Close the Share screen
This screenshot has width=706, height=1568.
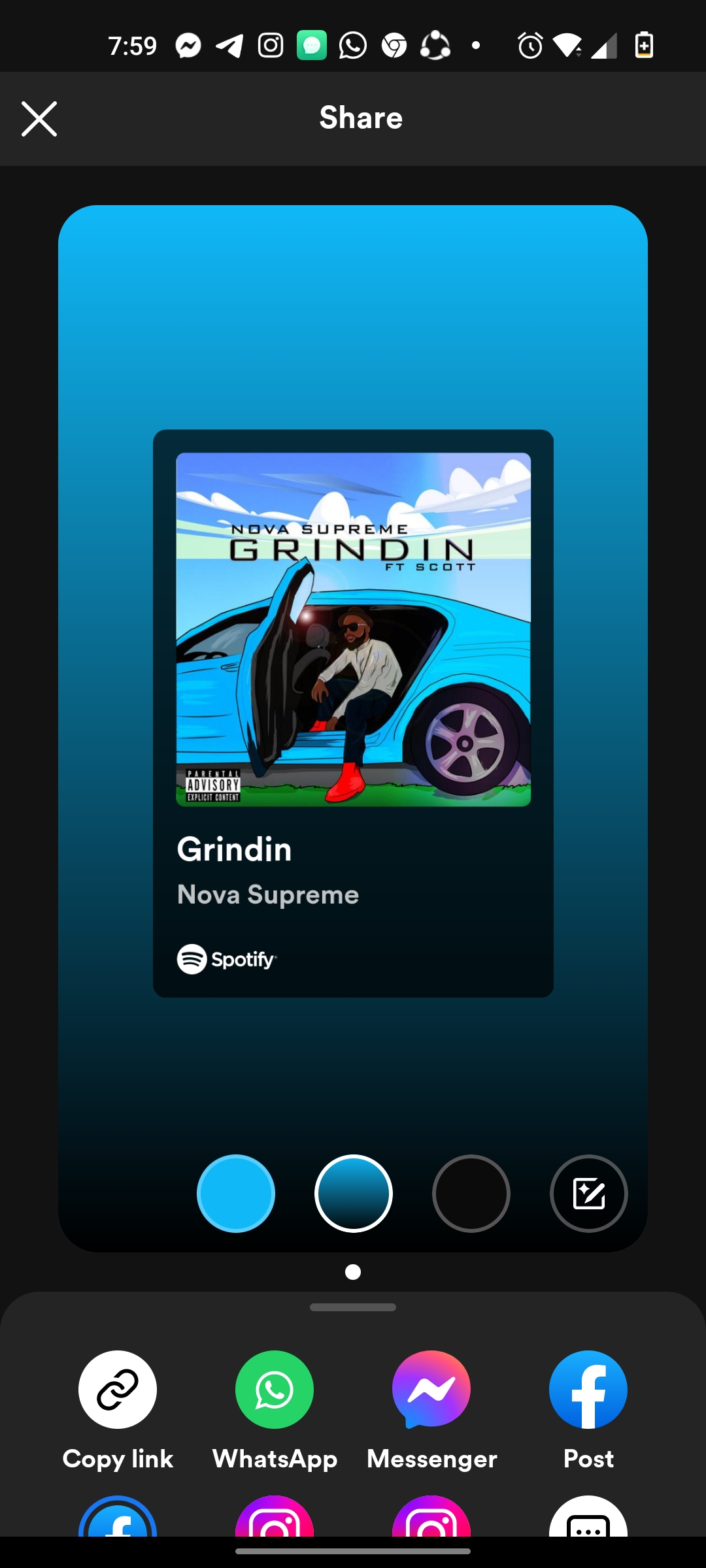39,119
